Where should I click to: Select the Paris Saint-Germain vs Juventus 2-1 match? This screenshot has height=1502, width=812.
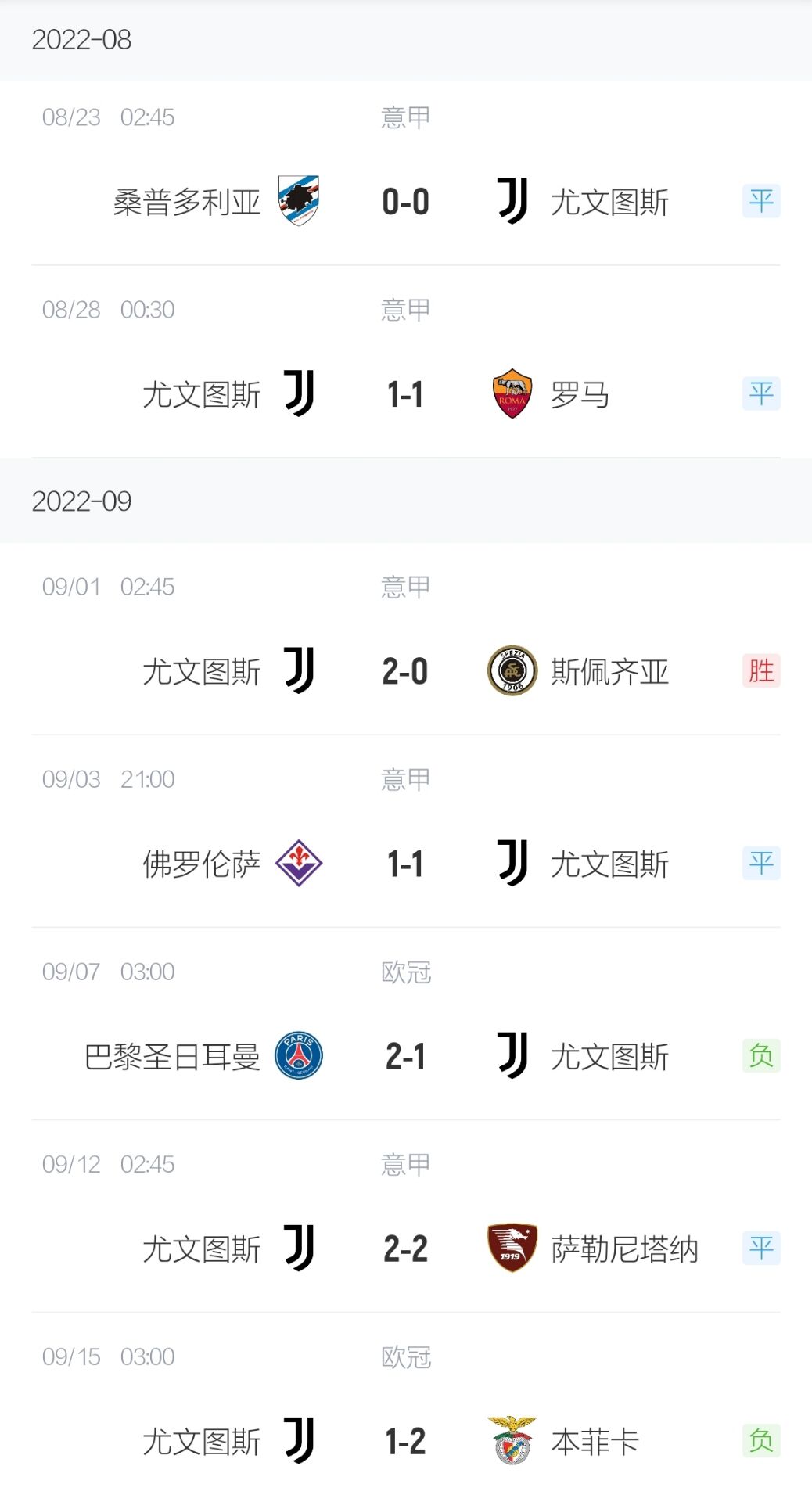click(x=405, y=1056)
